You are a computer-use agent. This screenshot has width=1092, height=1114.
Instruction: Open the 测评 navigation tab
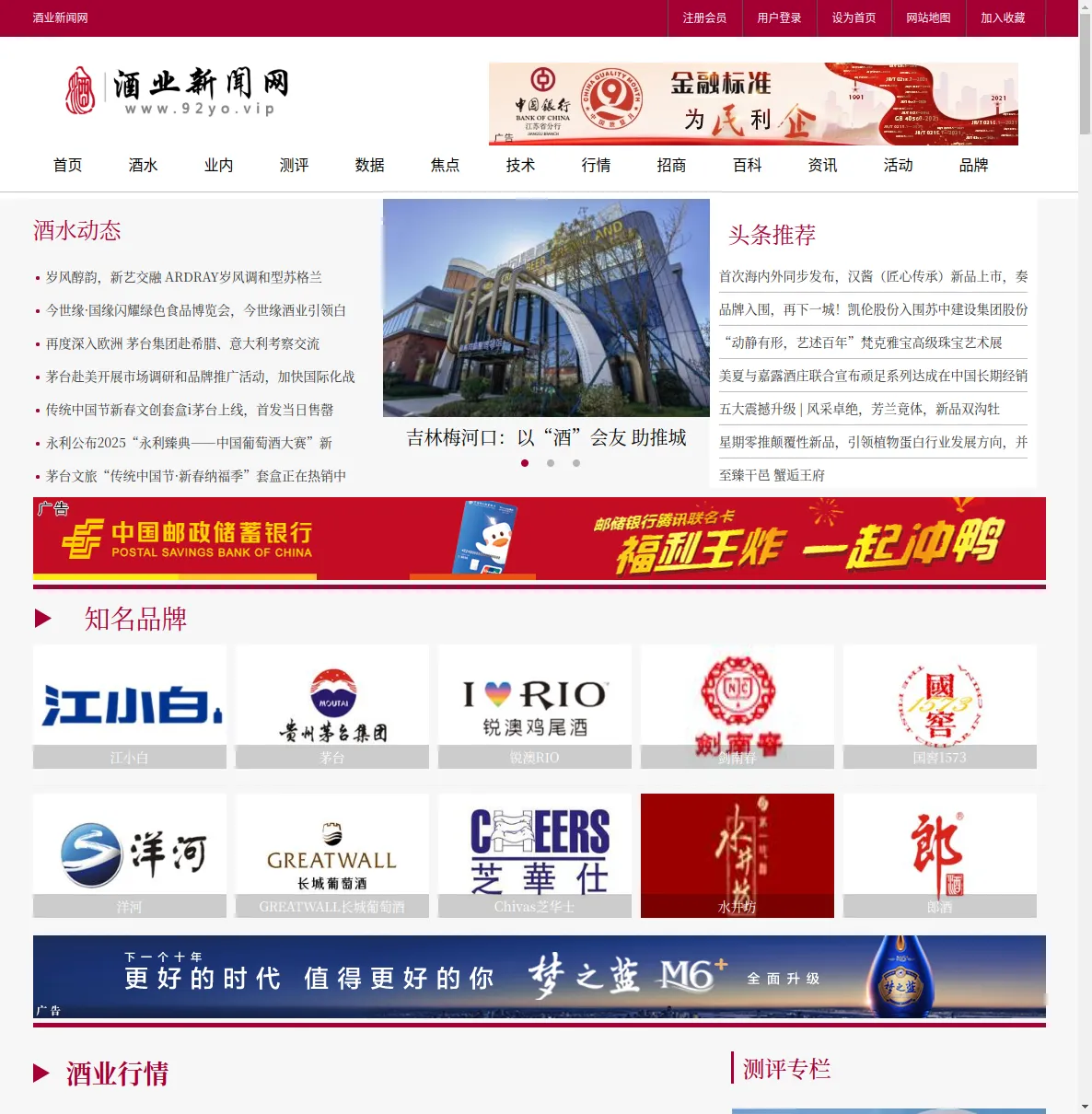tap(295, 165)
